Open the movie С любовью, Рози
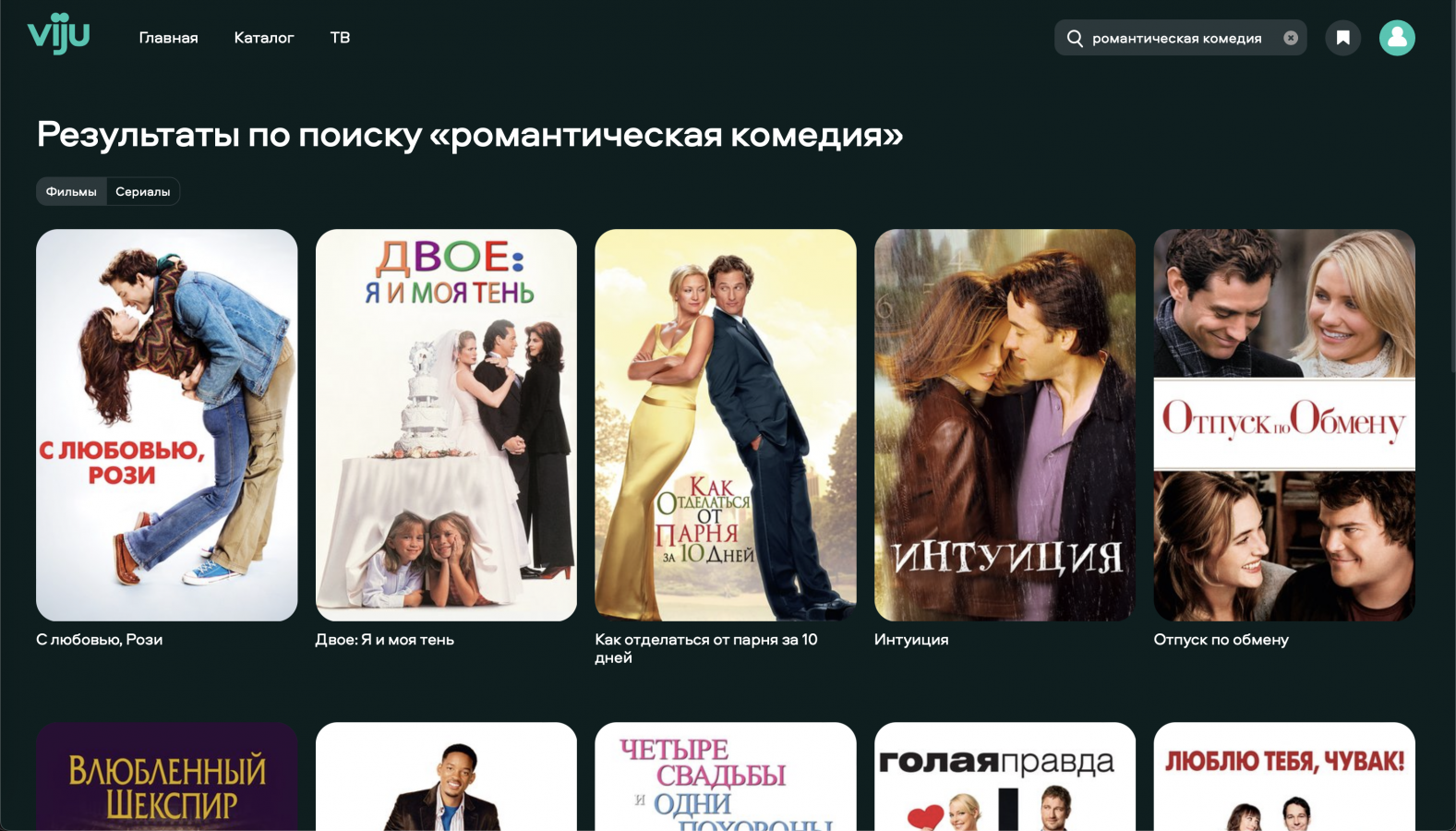The image size is (1456, 831). tap(167, 425)
